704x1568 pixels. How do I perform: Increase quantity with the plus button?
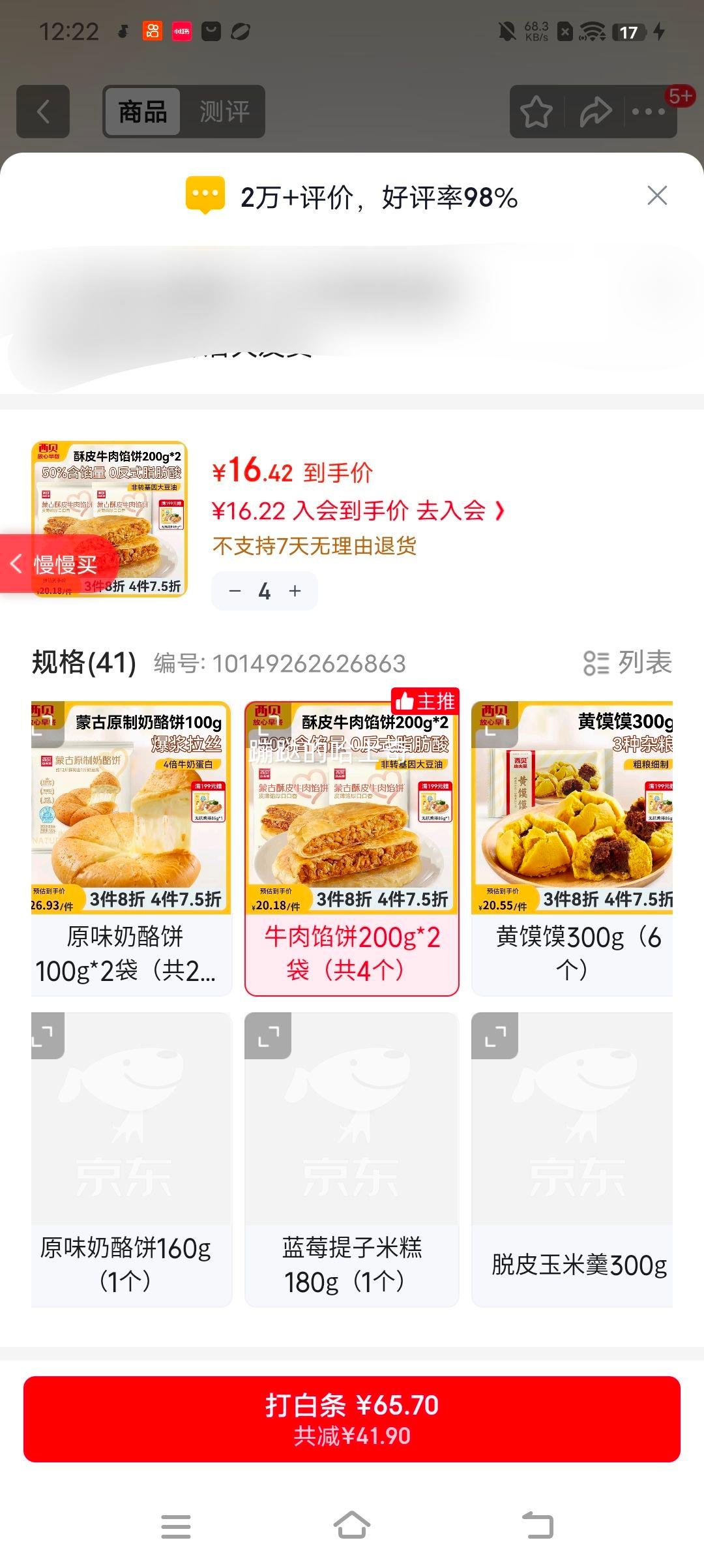(295, 592)
